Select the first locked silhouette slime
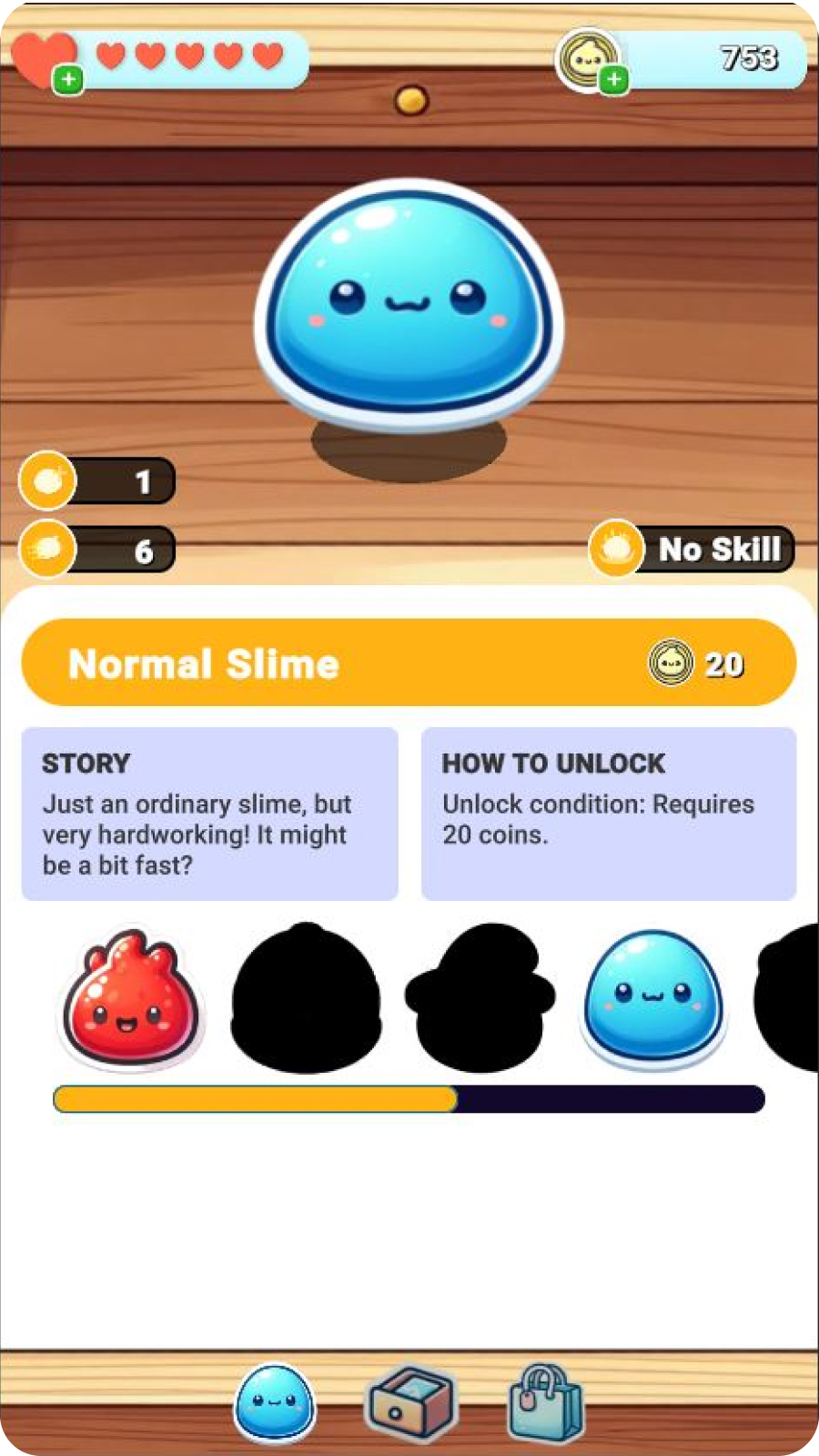 point(307,999)
